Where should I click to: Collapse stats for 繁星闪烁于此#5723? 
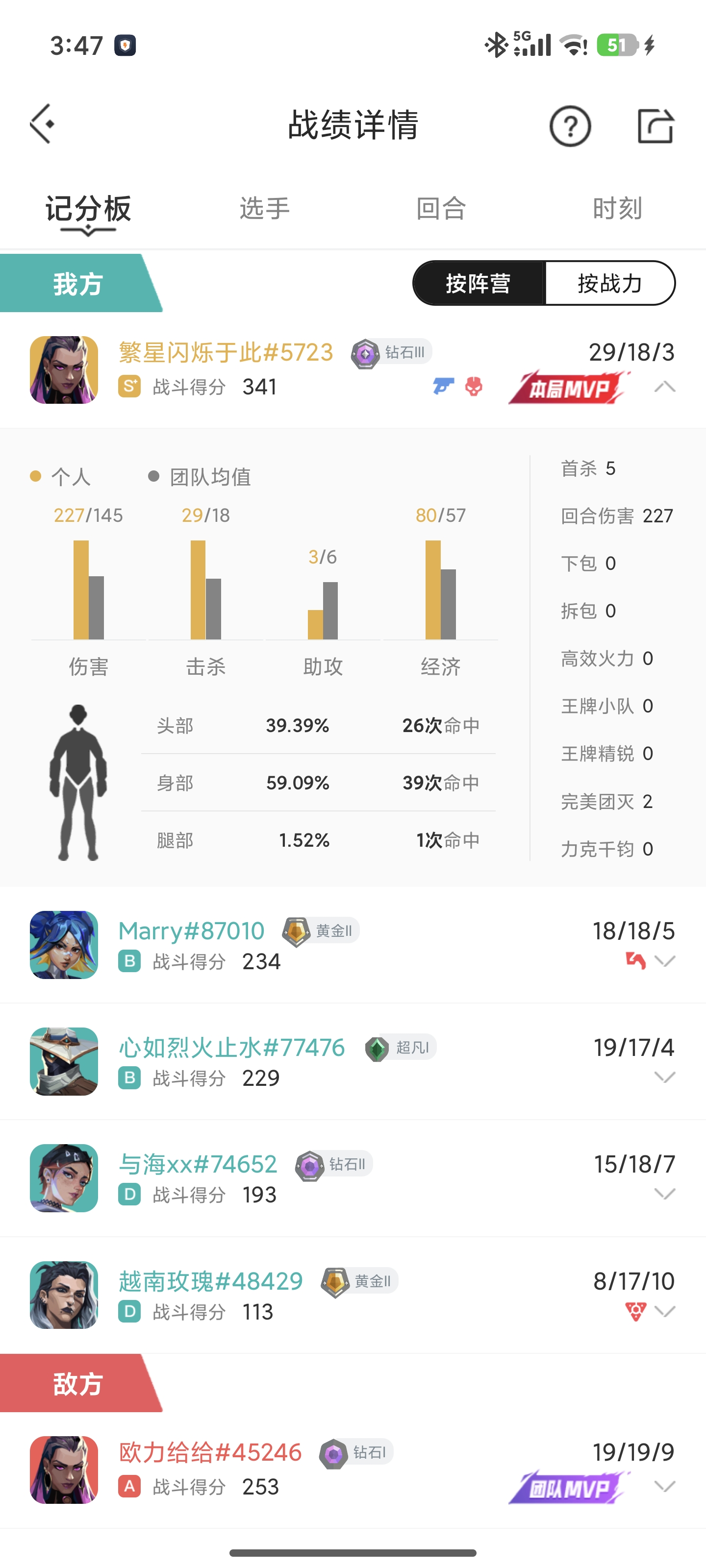click(665, 387)
